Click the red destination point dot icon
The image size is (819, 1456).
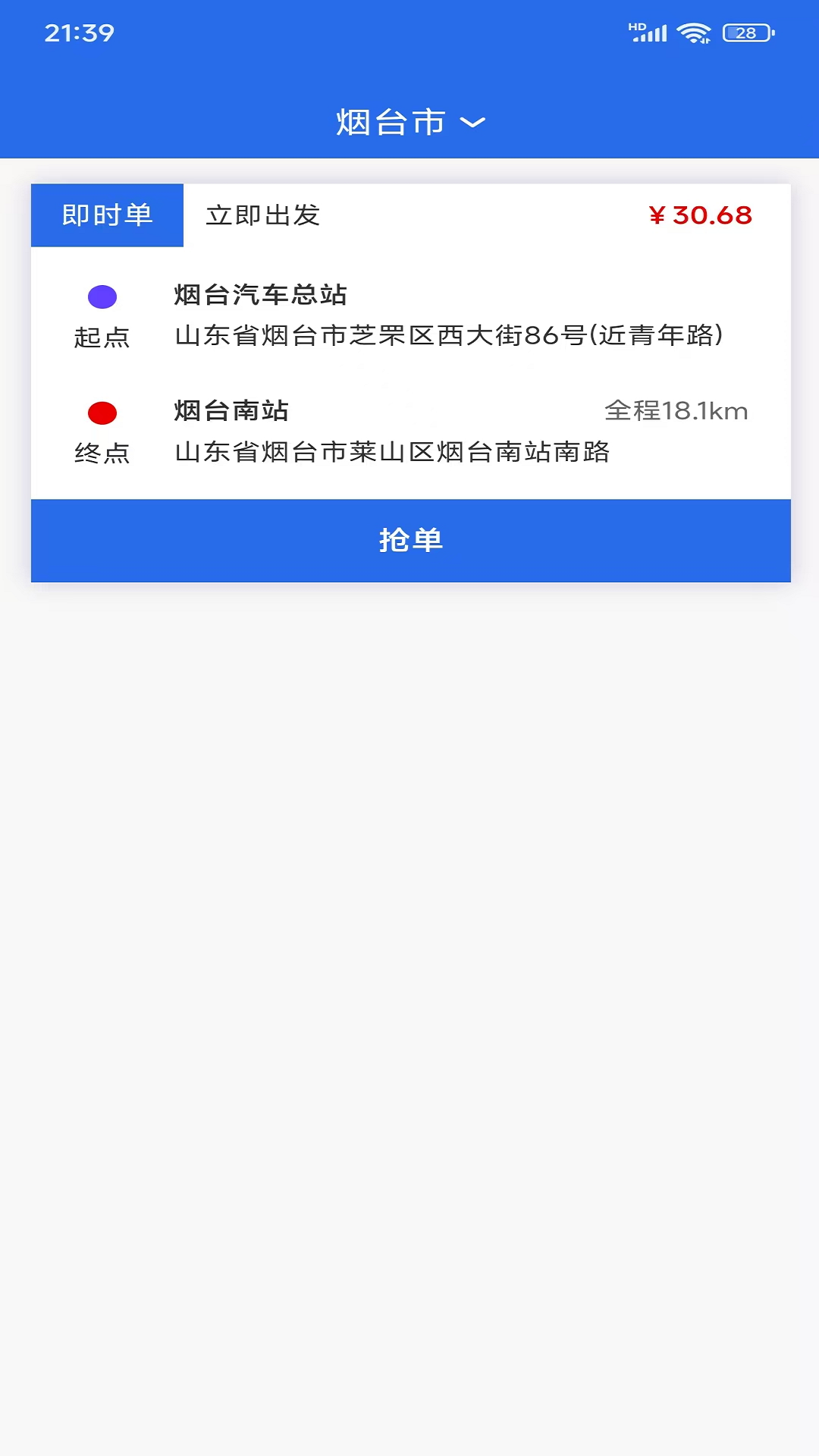[x=102, y=412]
